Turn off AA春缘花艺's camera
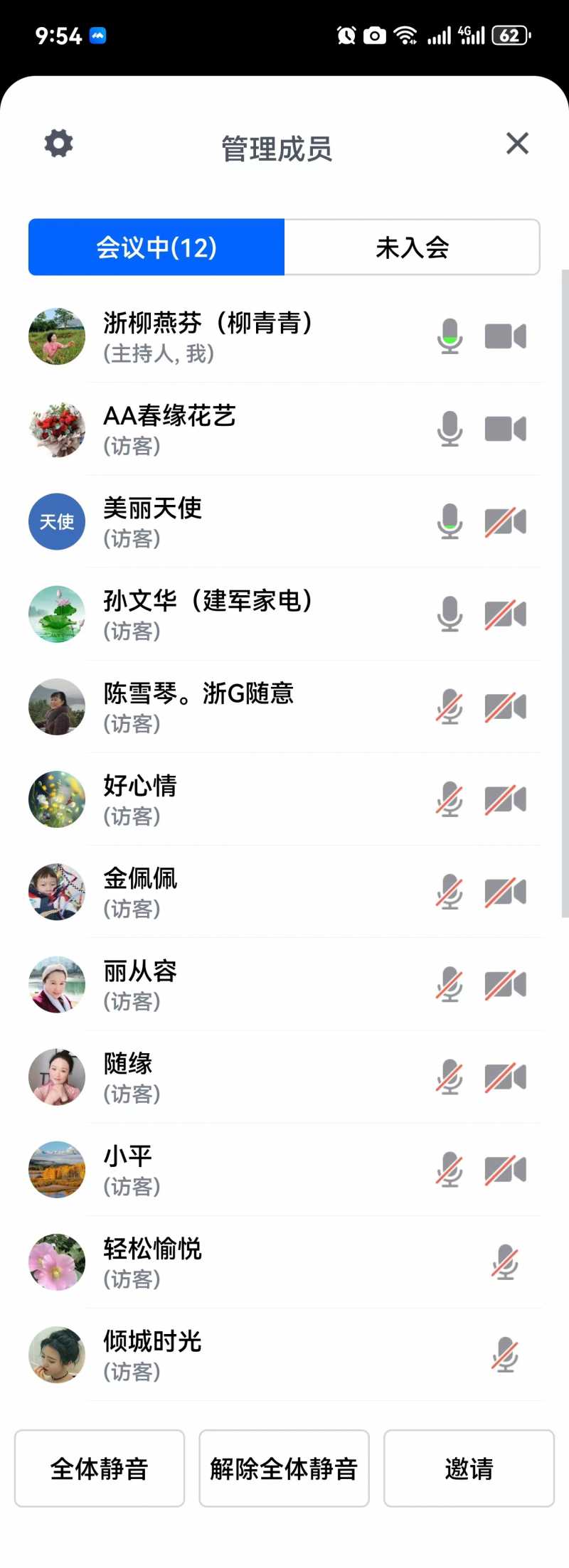 (505, 429)
